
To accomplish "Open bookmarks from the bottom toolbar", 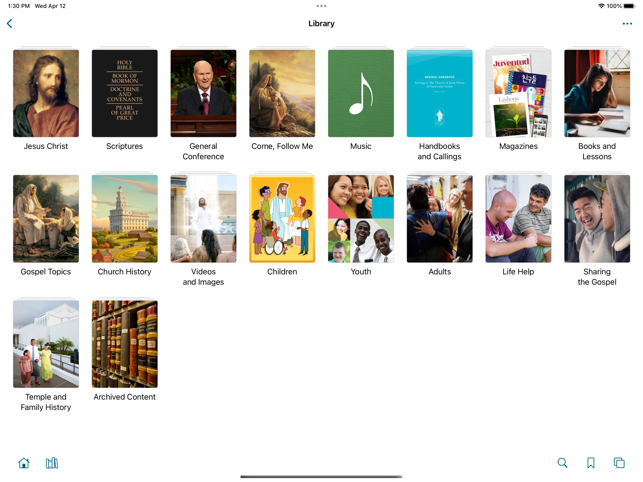I will tap(591, 463).
